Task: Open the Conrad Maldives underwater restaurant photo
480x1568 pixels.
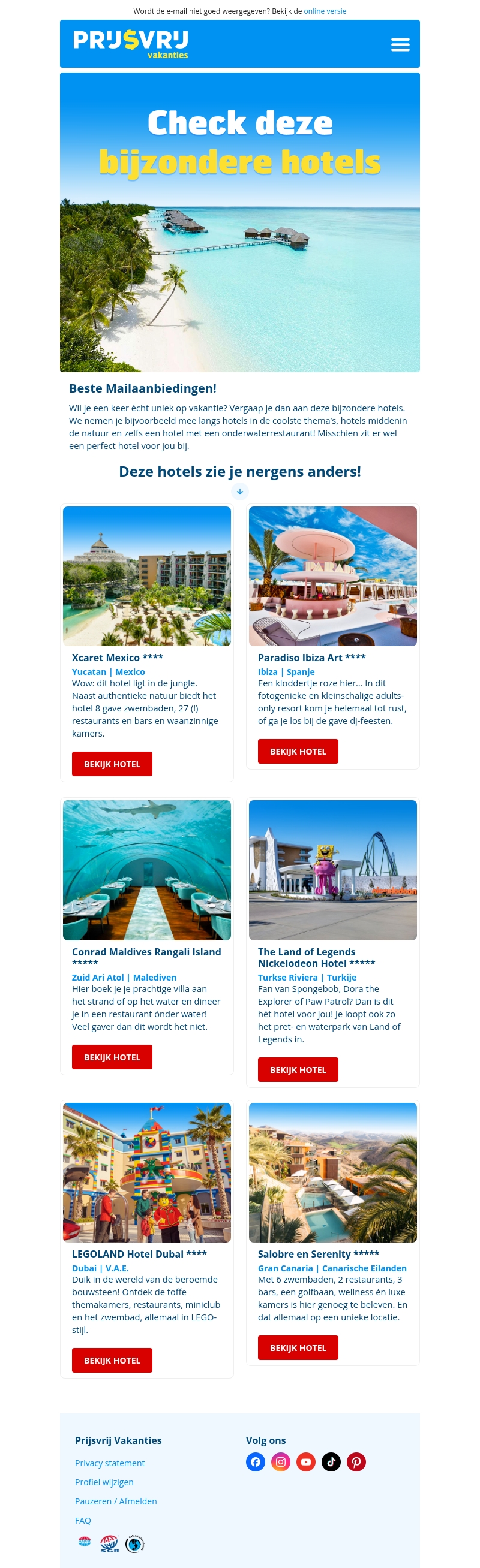Action: pos(147,870)
